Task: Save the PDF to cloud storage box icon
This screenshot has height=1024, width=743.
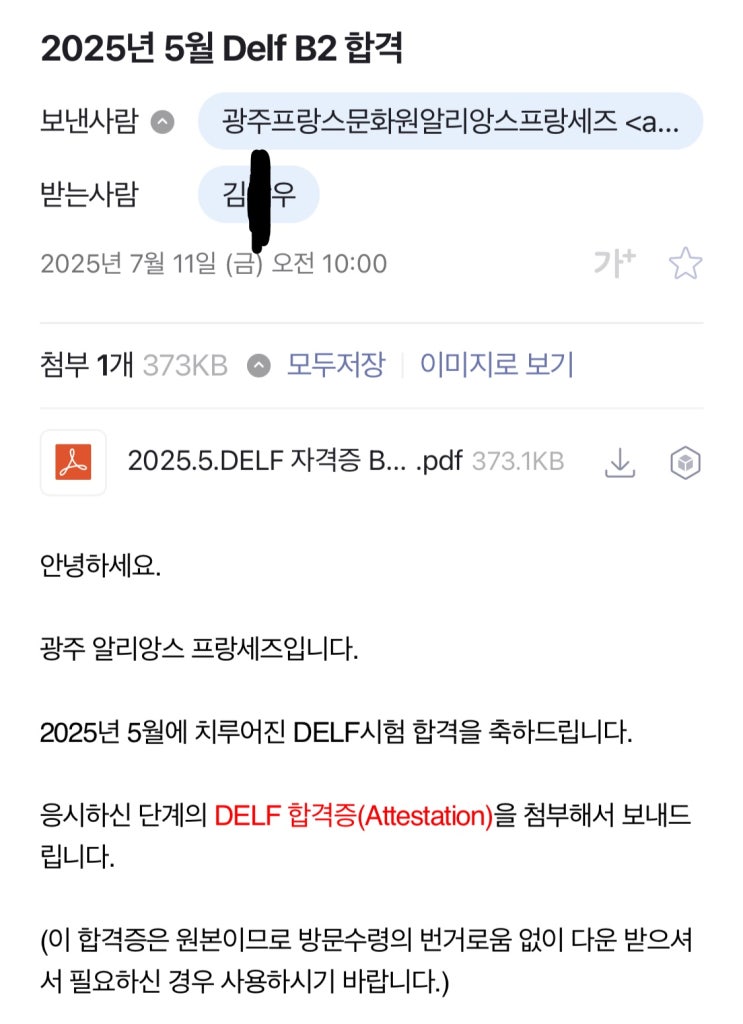Action: [685, 462]
